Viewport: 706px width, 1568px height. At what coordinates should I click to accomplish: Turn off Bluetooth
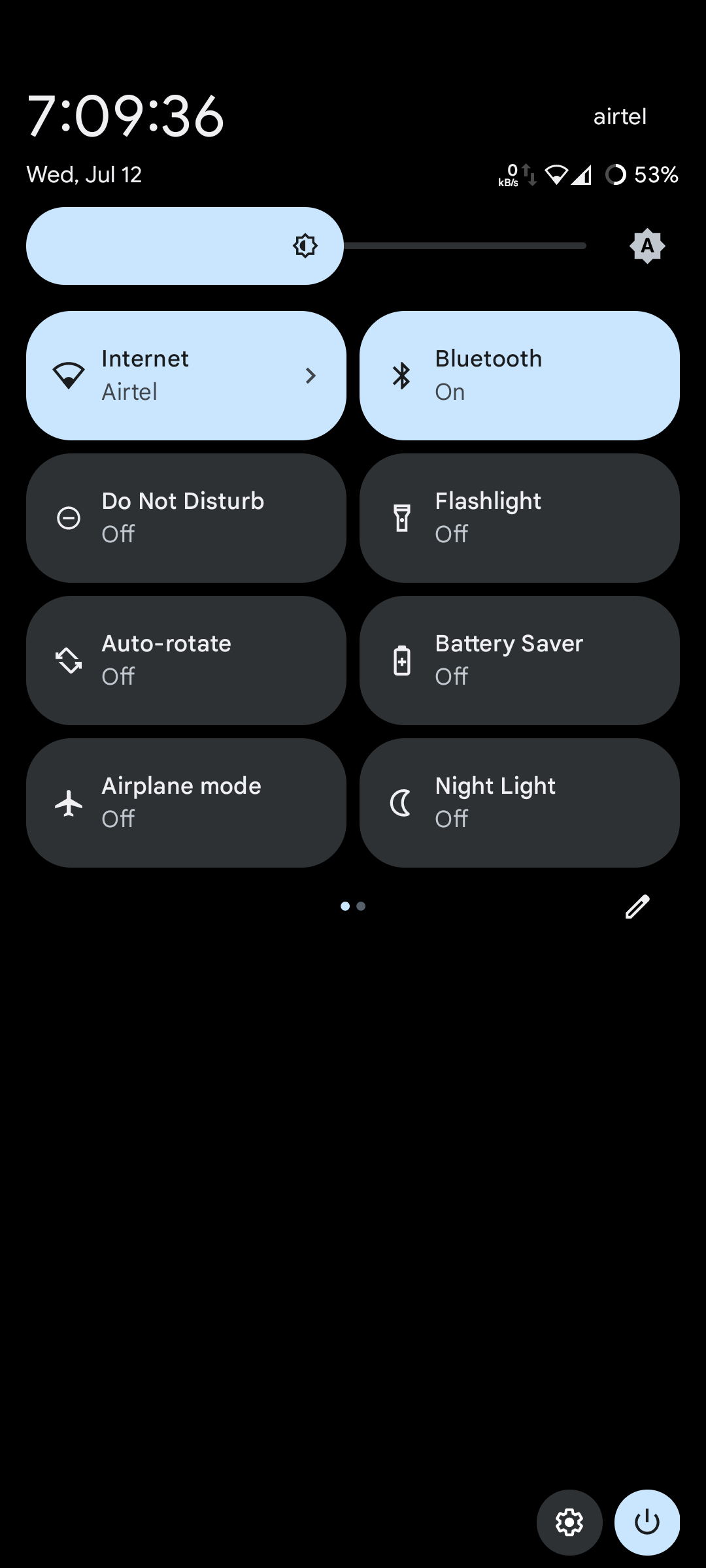coord(519,376)
